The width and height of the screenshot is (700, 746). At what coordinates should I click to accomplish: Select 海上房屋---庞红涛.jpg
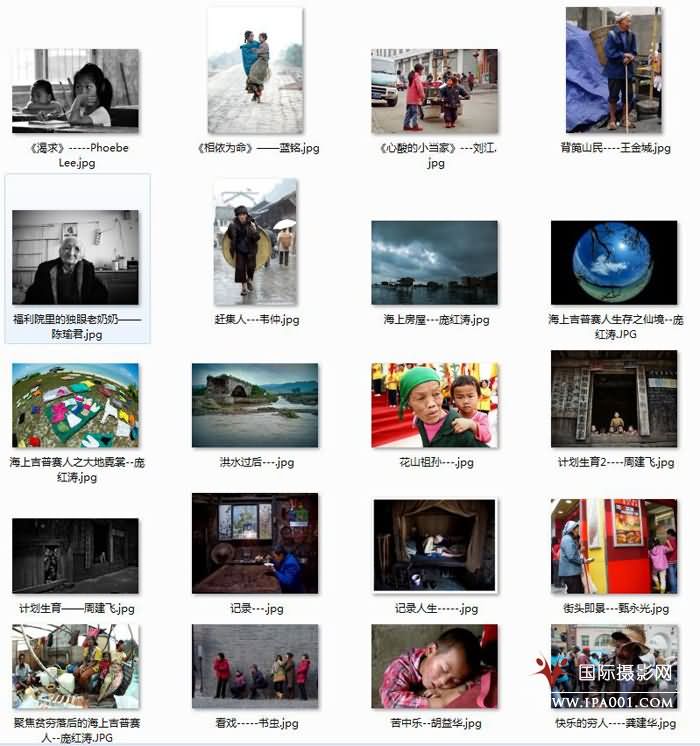click(435, 262)
